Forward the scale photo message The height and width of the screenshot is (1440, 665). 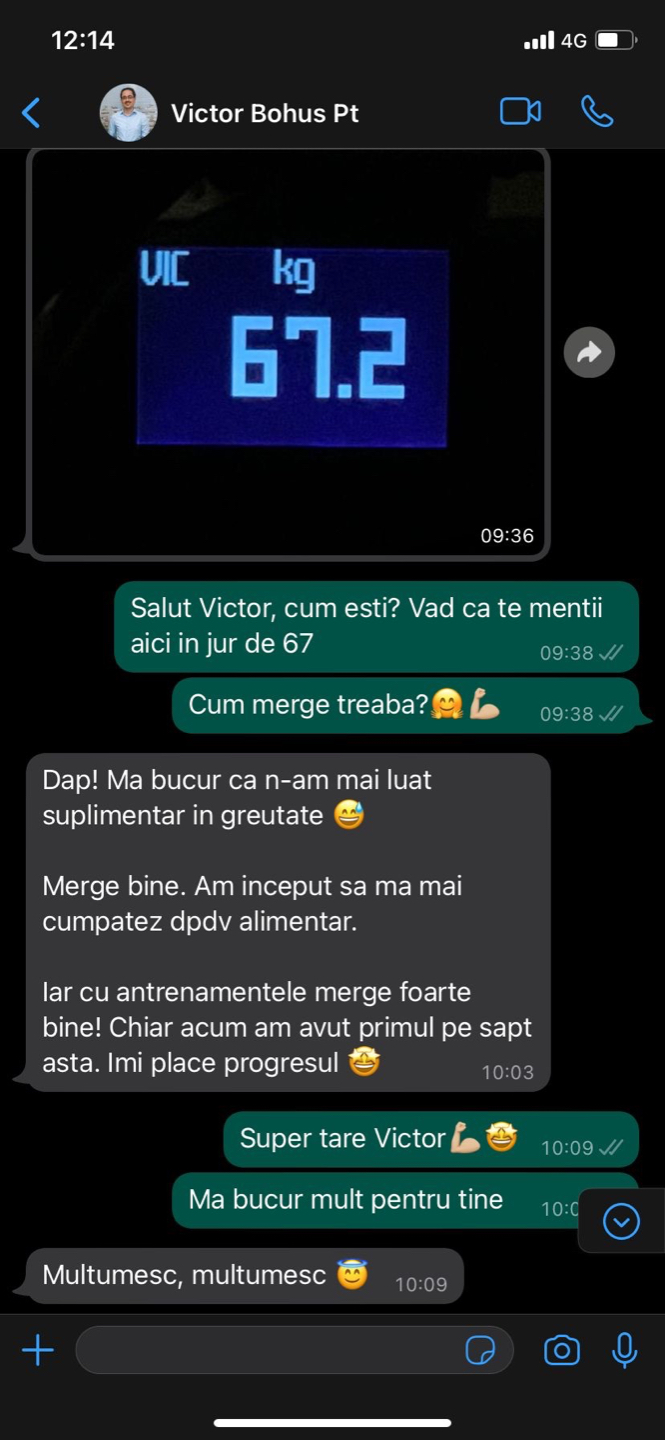pos(589,352)
